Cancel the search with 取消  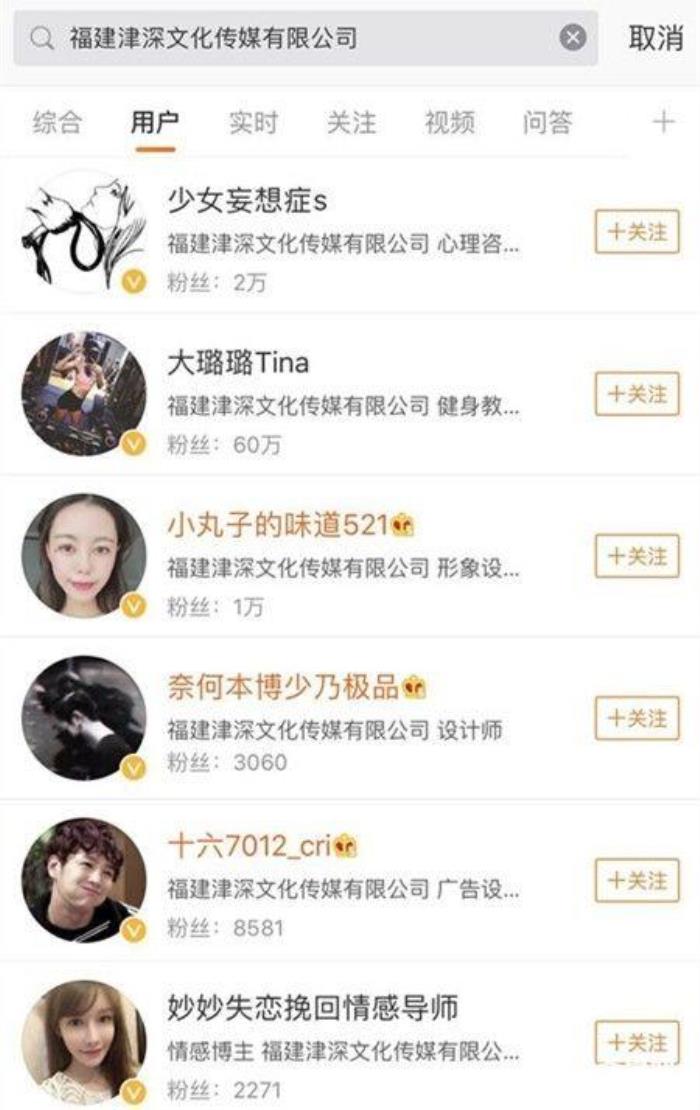coord(655,38)
